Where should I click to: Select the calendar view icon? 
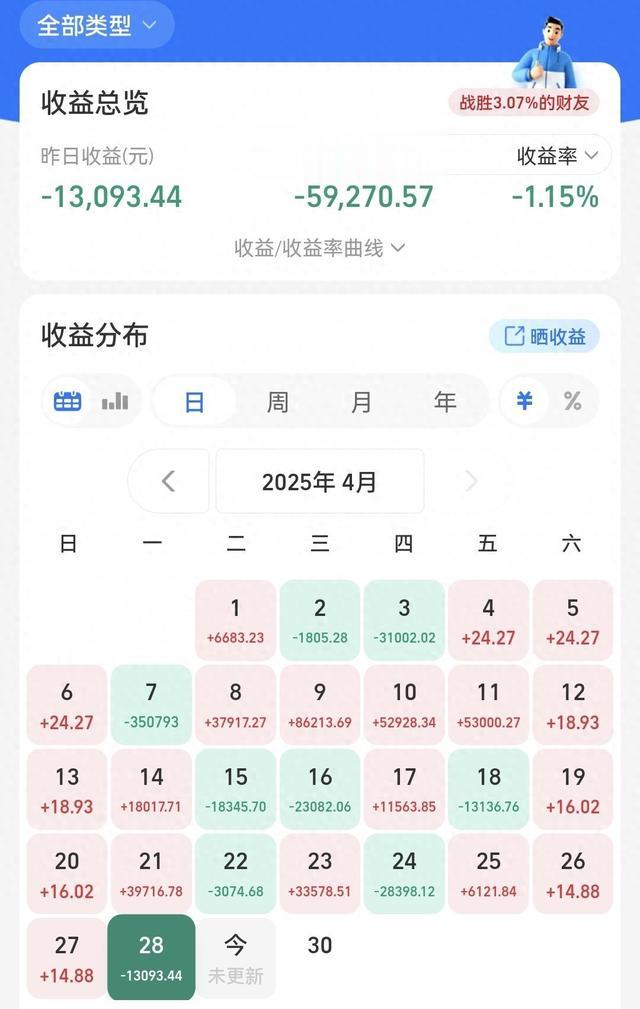click(x=67, y=402)
